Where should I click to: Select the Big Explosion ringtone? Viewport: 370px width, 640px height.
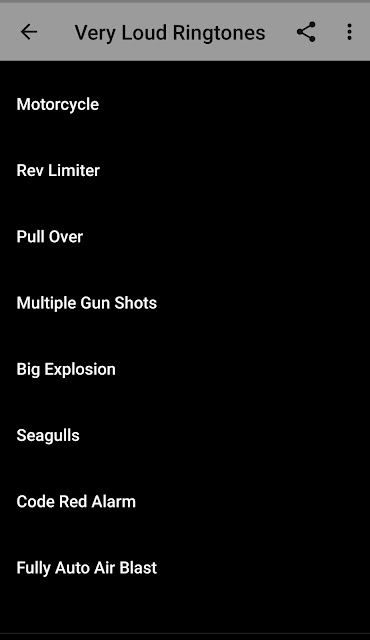[185, 369]
